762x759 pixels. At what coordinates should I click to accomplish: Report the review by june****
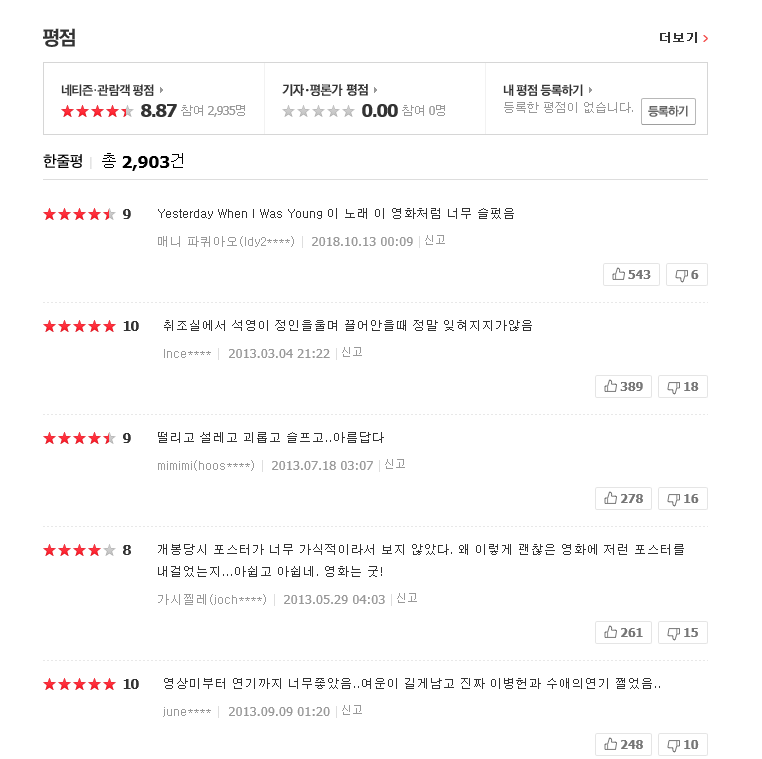pos(352,710)
